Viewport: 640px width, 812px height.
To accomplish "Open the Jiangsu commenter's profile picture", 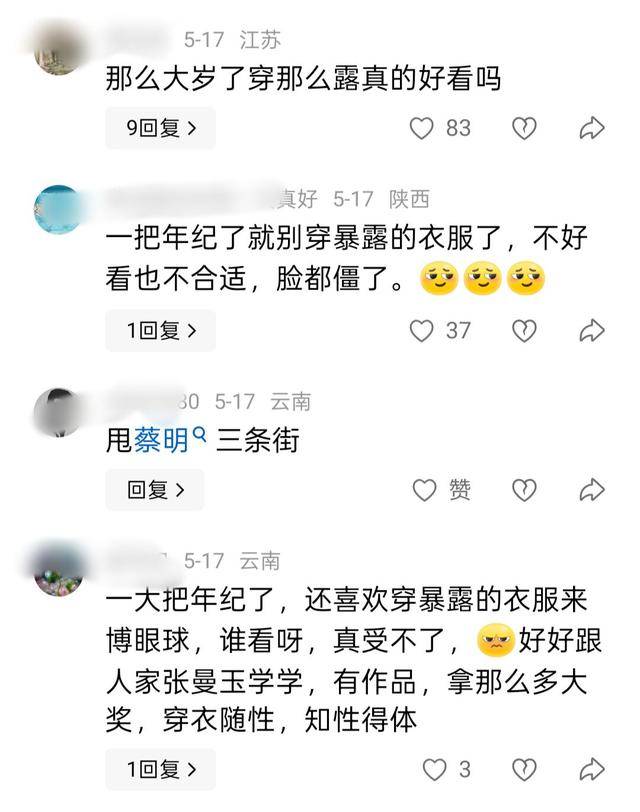I will (58, 50).
